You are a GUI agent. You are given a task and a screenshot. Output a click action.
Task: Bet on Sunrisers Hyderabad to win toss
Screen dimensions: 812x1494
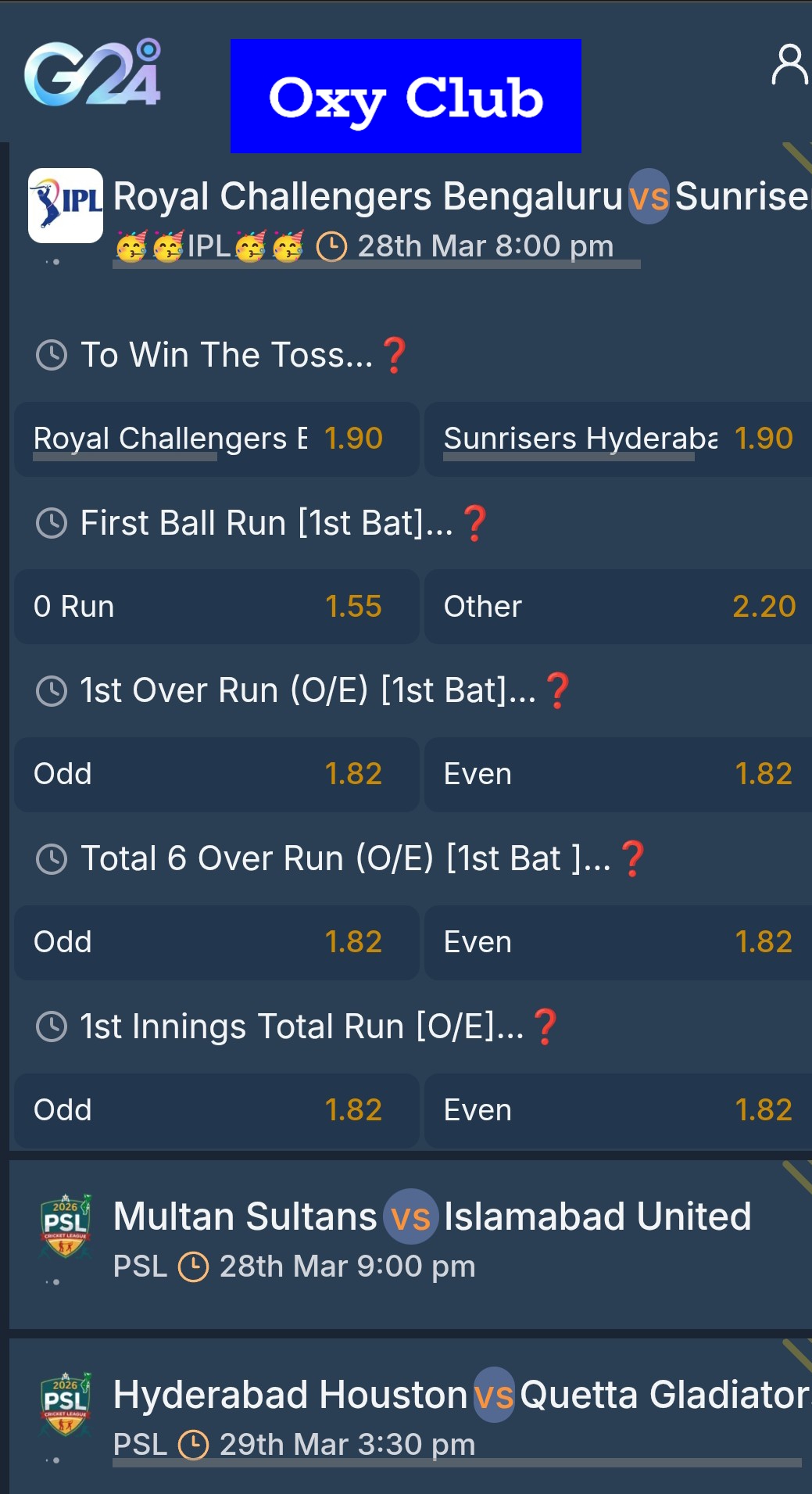tap(617, 439)
